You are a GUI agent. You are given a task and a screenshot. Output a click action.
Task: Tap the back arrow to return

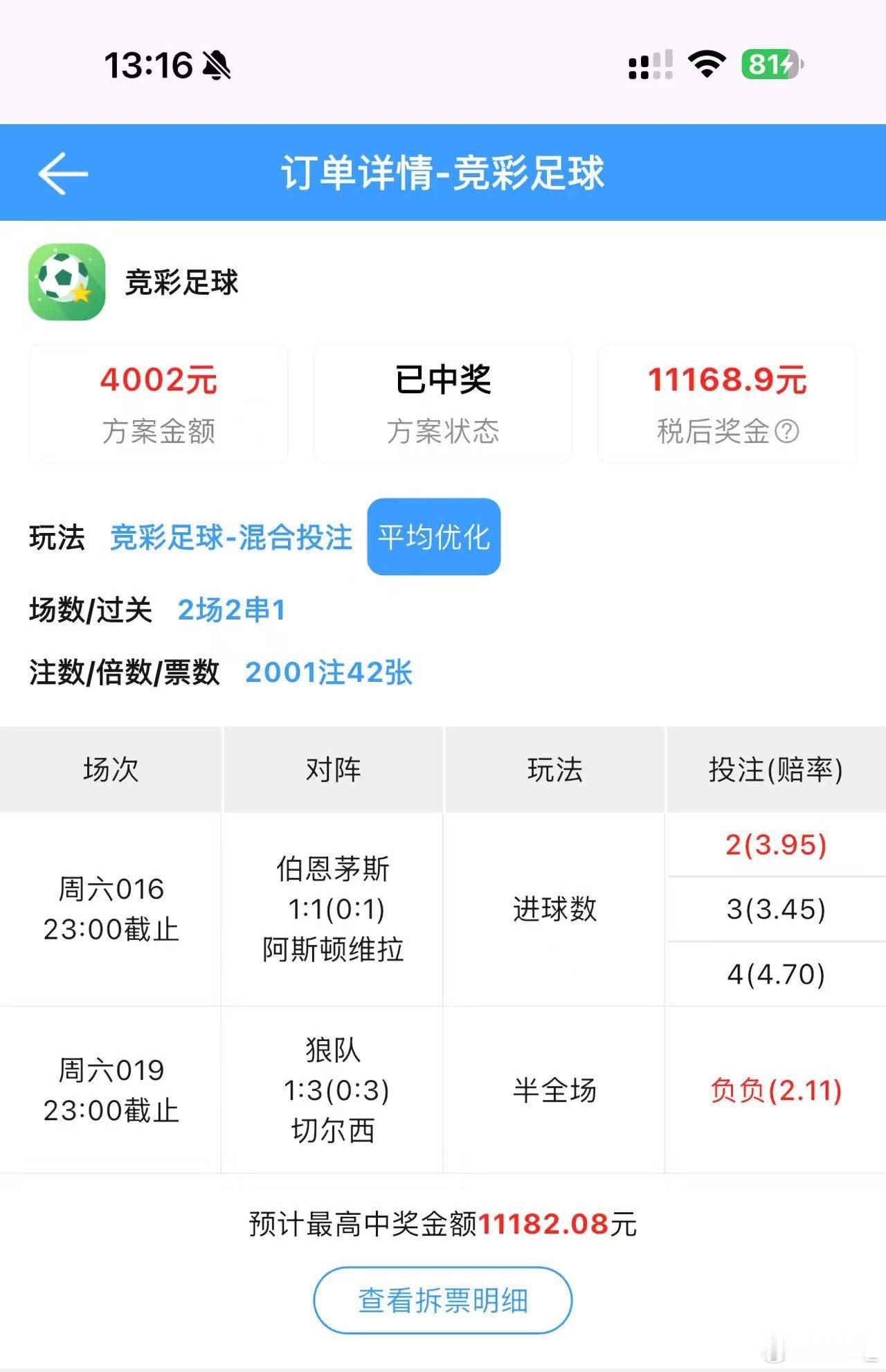[x=61, y=174]
